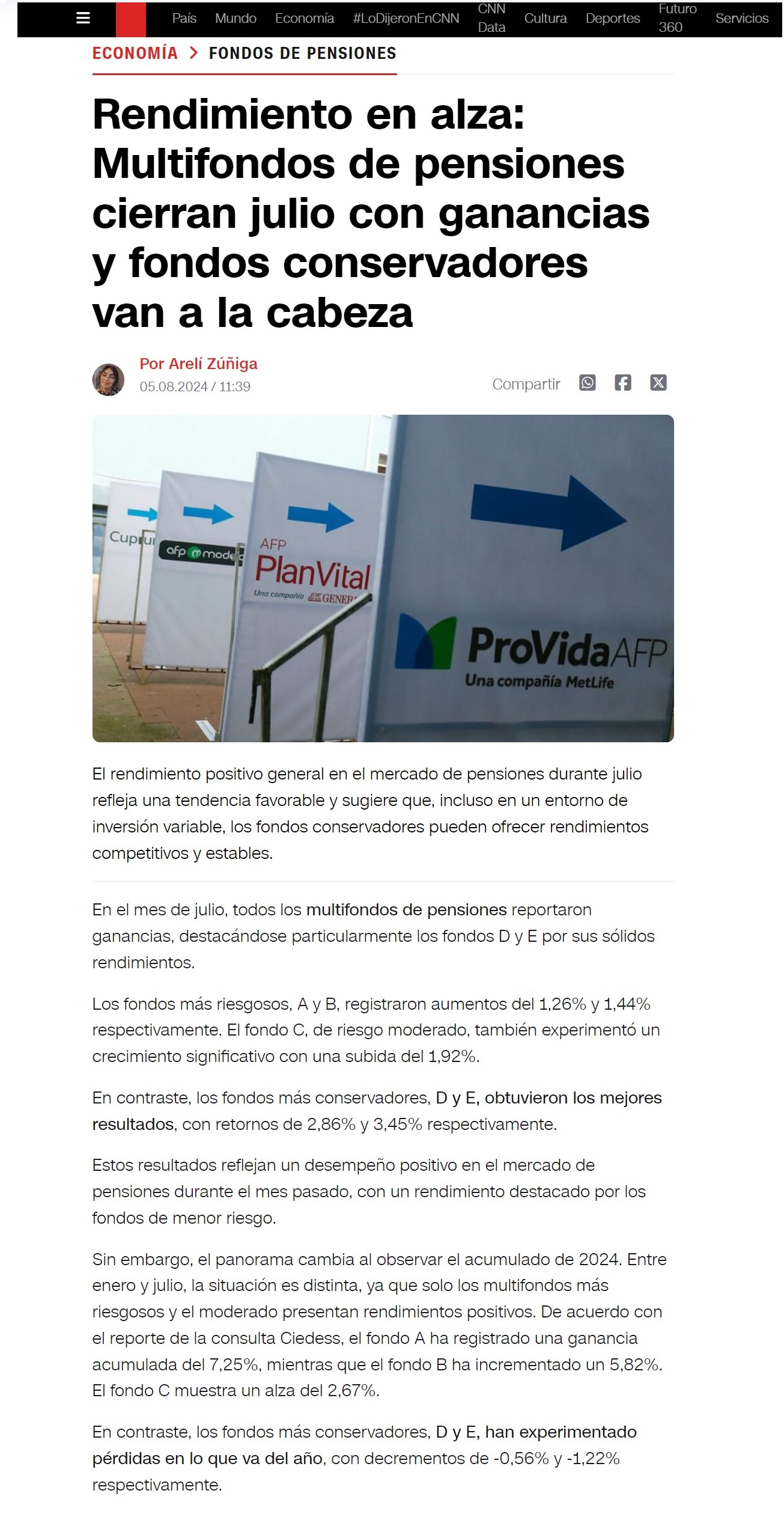784x1520 pixels.
Task: Tap the red CNN logo
Action: (130, 19)
